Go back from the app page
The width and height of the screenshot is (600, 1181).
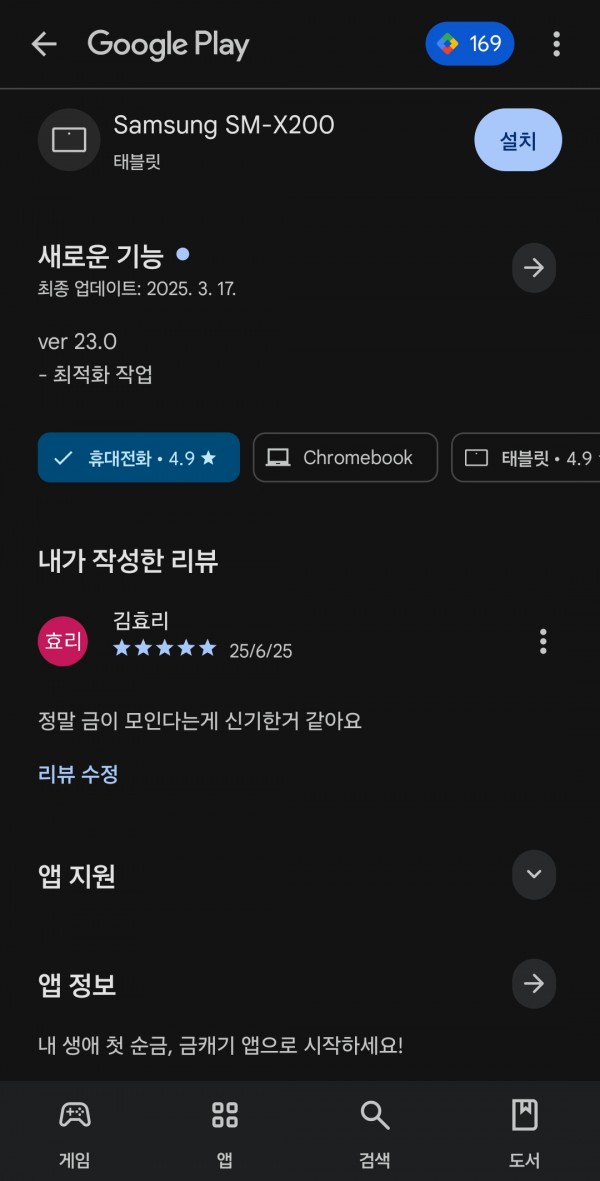click(44, 44)
